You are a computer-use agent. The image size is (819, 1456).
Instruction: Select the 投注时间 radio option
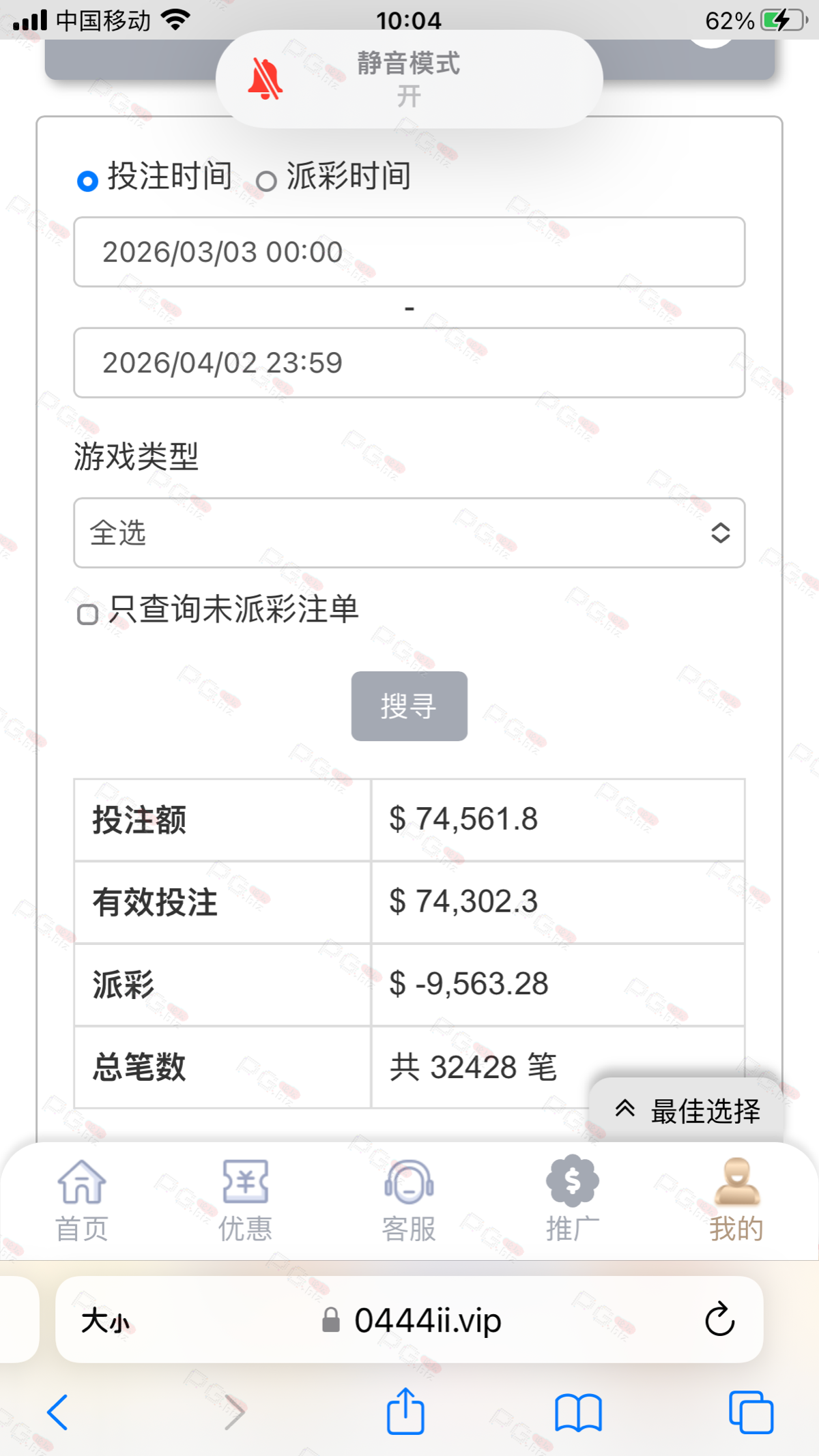pos(87,181)
